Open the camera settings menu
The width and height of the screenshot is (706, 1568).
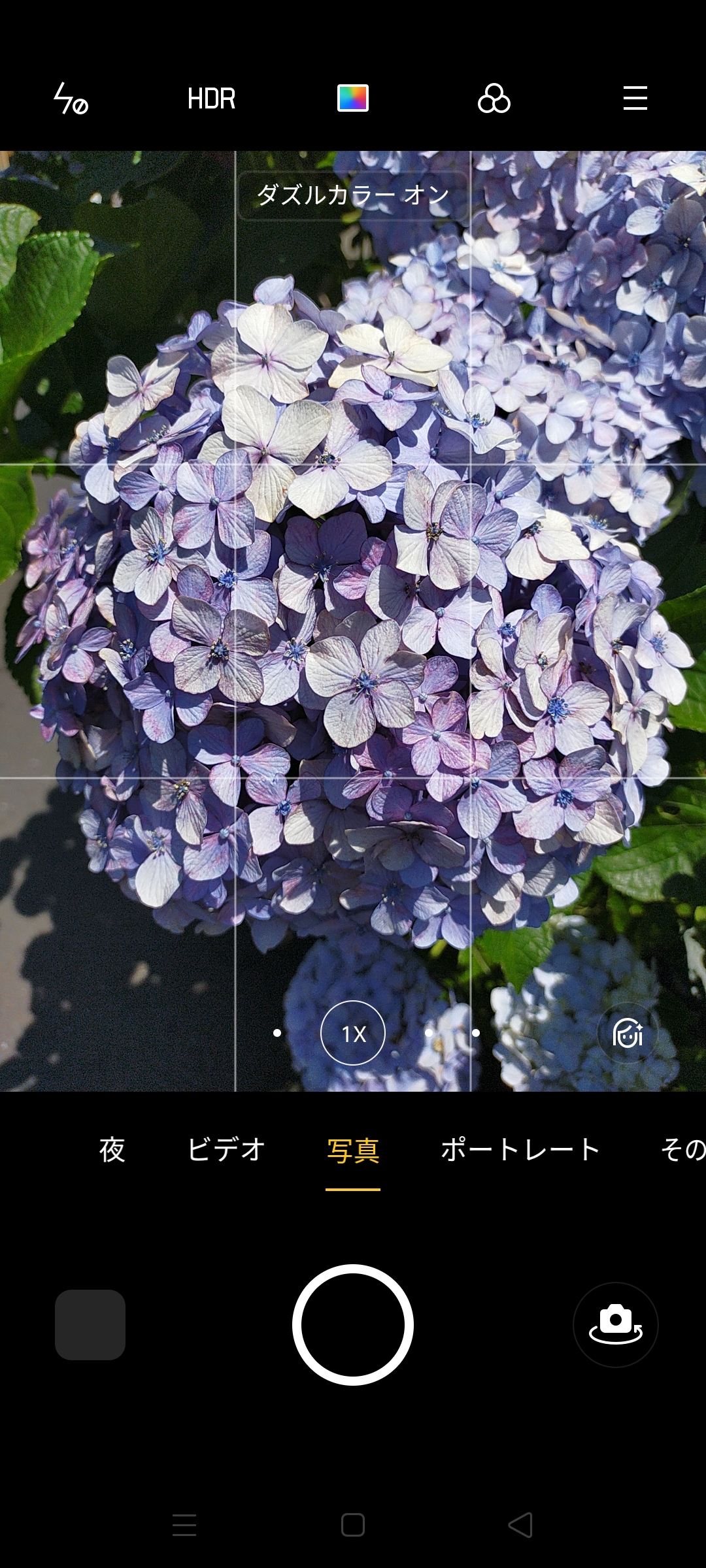point(635,99)
